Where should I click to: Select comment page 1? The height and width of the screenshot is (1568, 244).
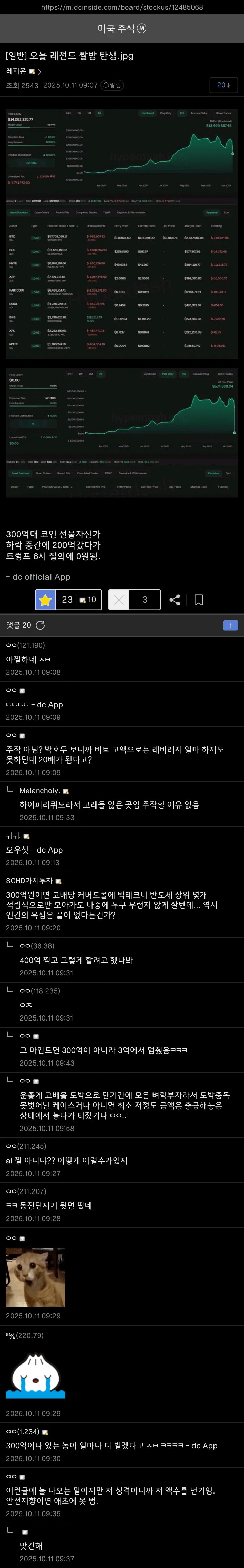[x=230, y=625]
